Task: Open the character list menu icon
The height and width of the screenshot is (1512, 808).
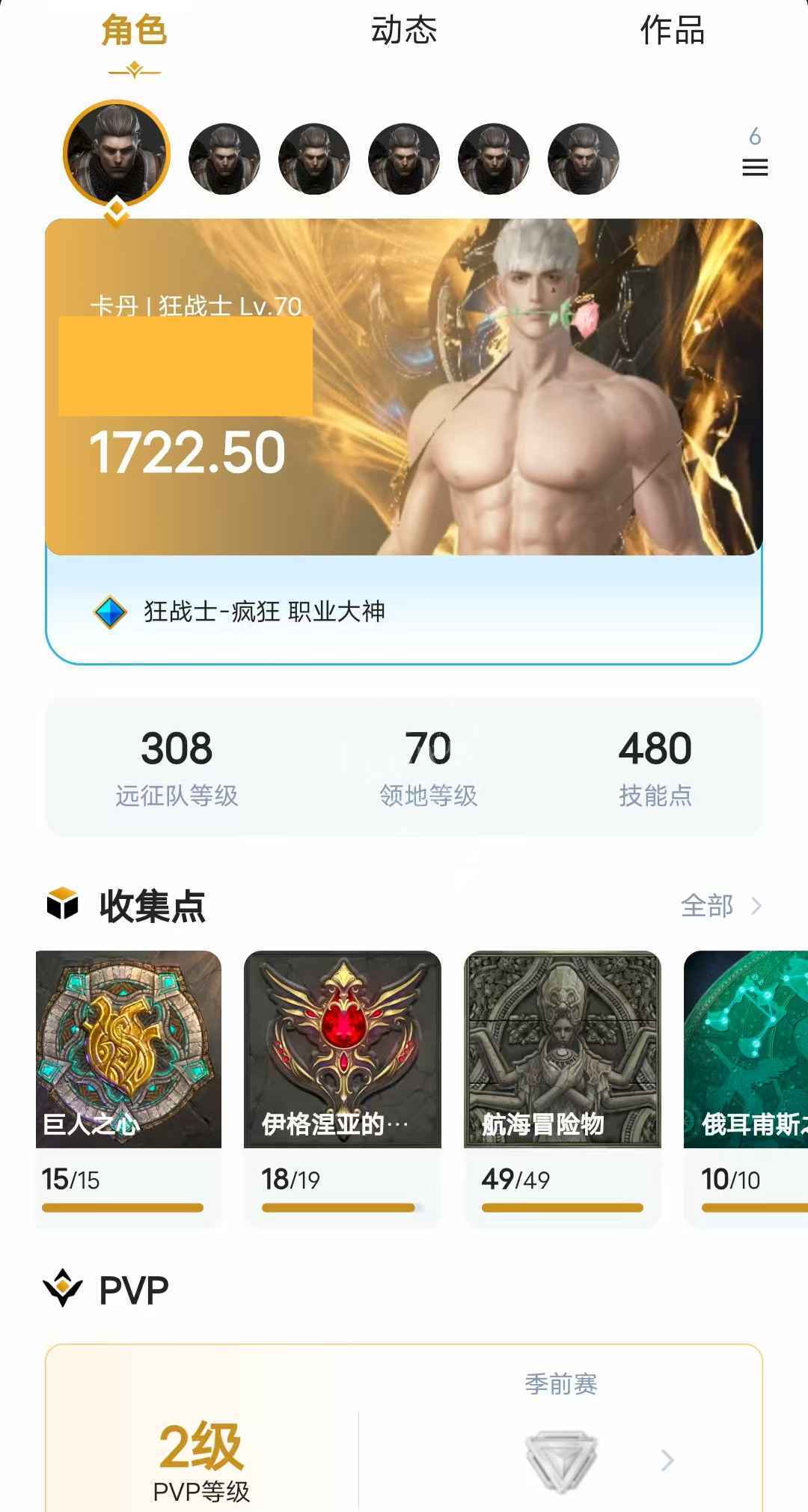Action: [x=755, y=167]
